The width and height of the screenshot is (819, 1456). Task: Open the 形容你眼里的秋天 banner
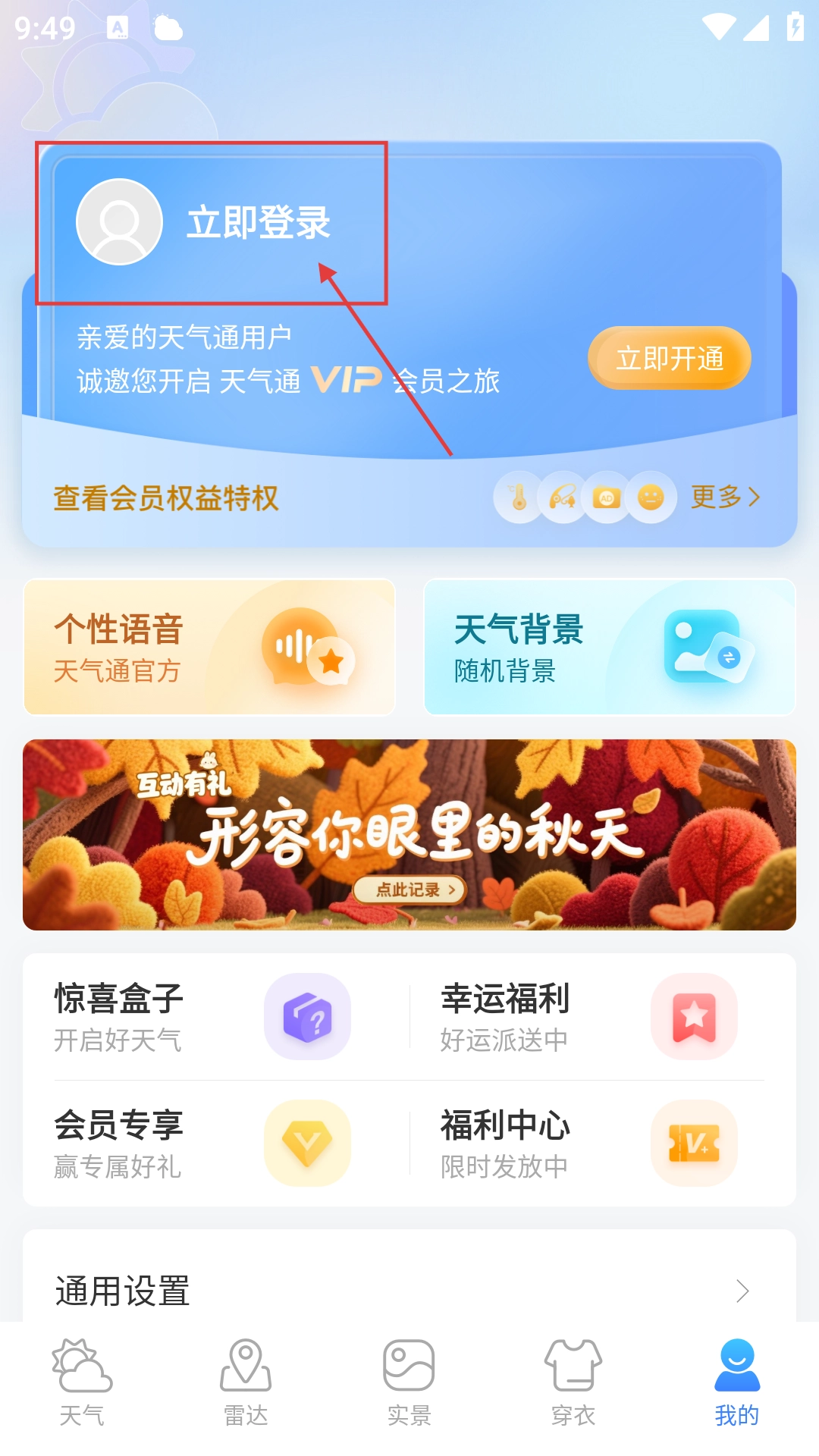409,834
